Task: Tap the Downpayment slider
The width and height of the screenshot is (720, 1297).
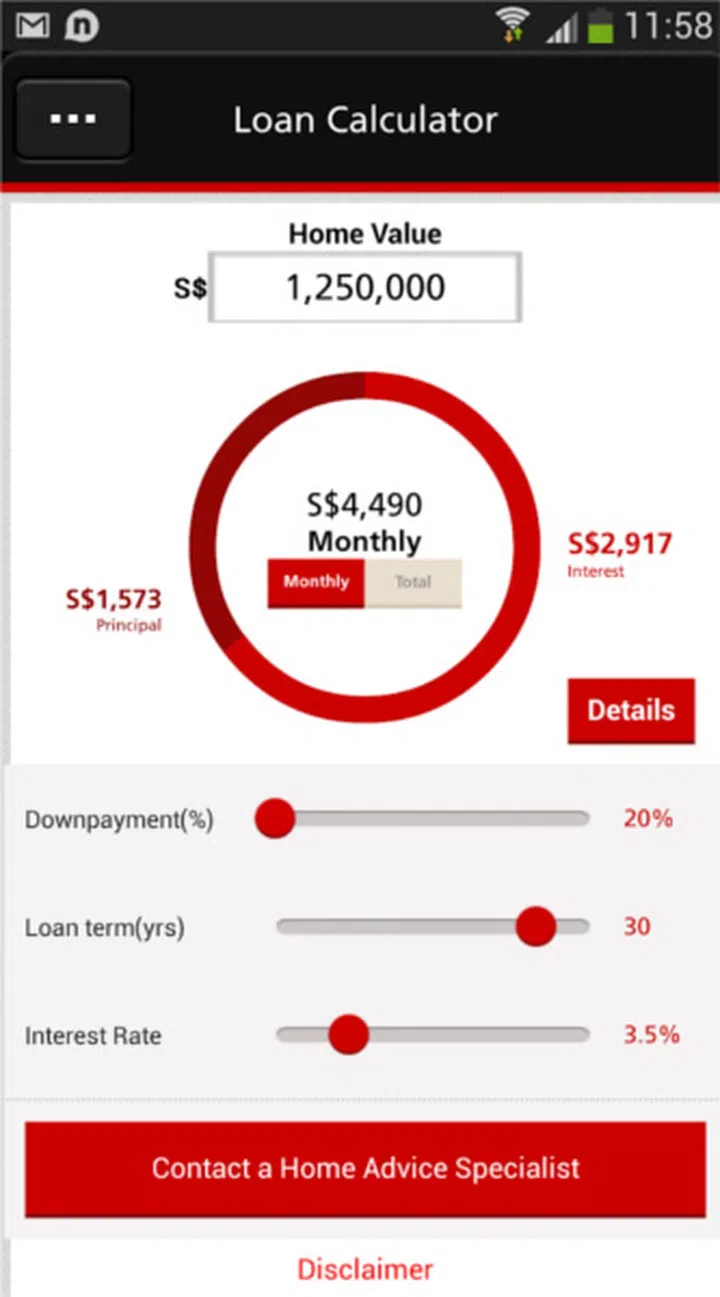Action: point(275,819)
